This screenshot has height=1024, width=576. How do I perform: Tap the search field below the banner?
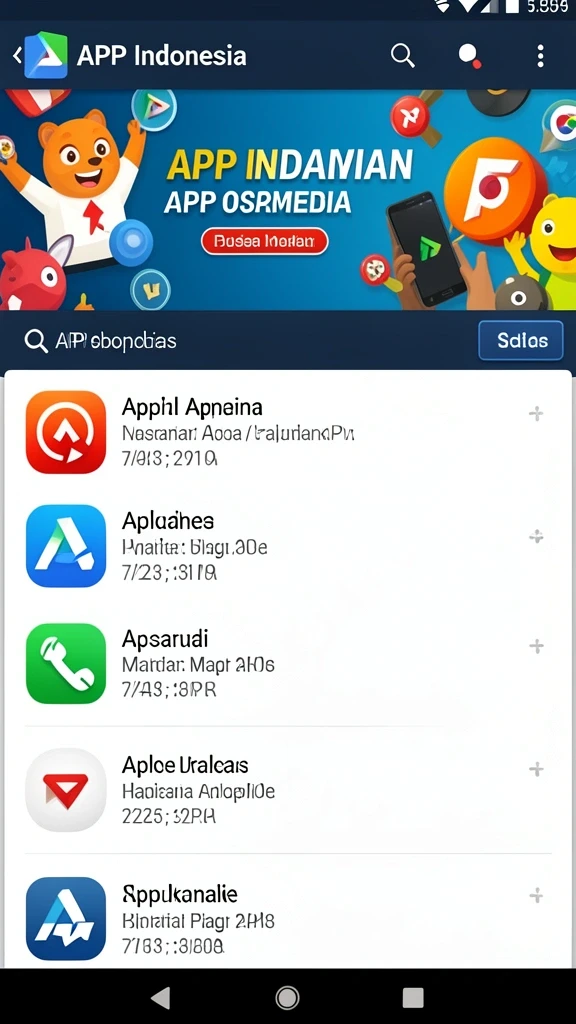click(x=242, y=340)
